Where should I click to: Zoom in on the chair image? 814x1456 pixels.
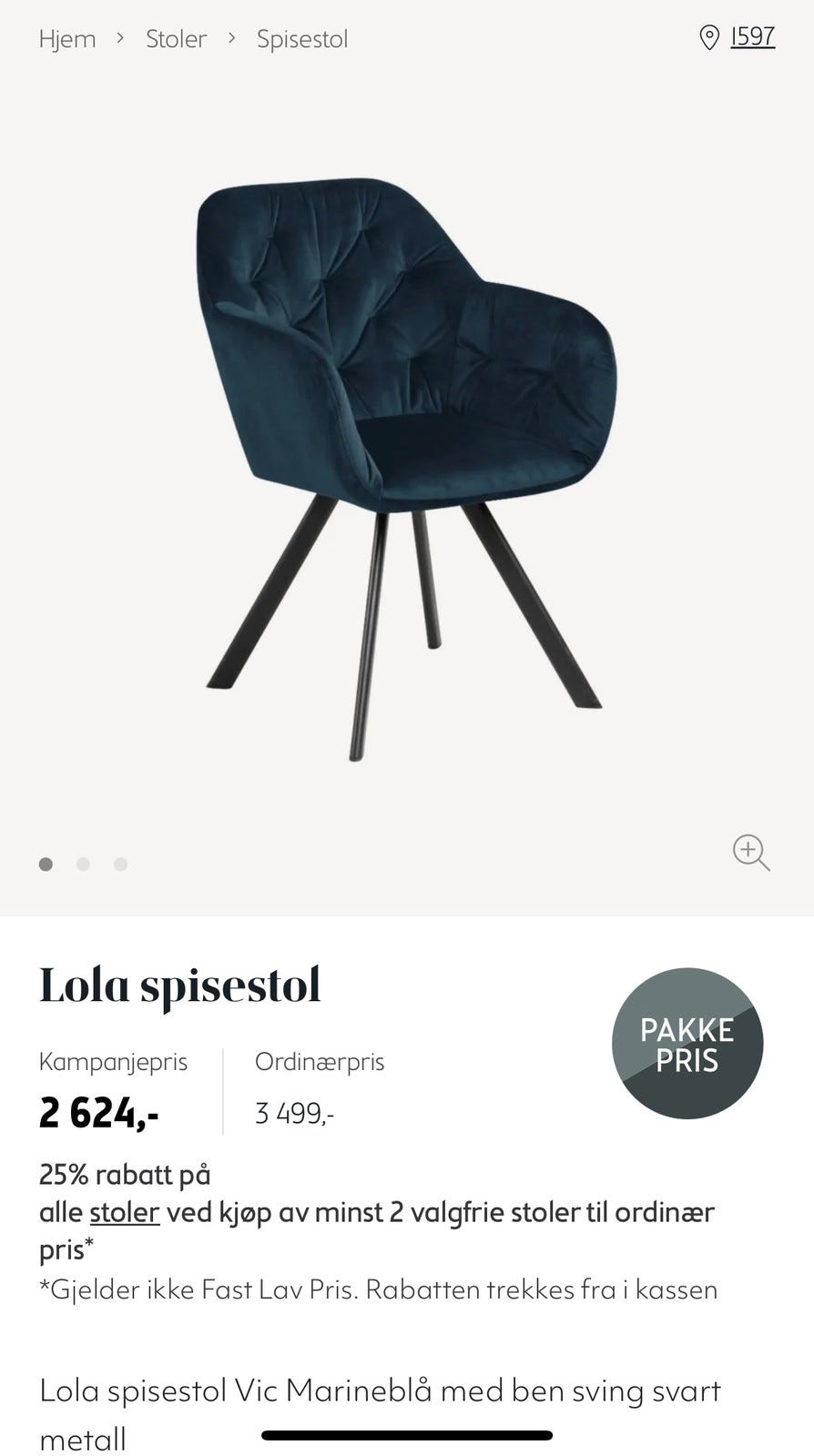751,853
